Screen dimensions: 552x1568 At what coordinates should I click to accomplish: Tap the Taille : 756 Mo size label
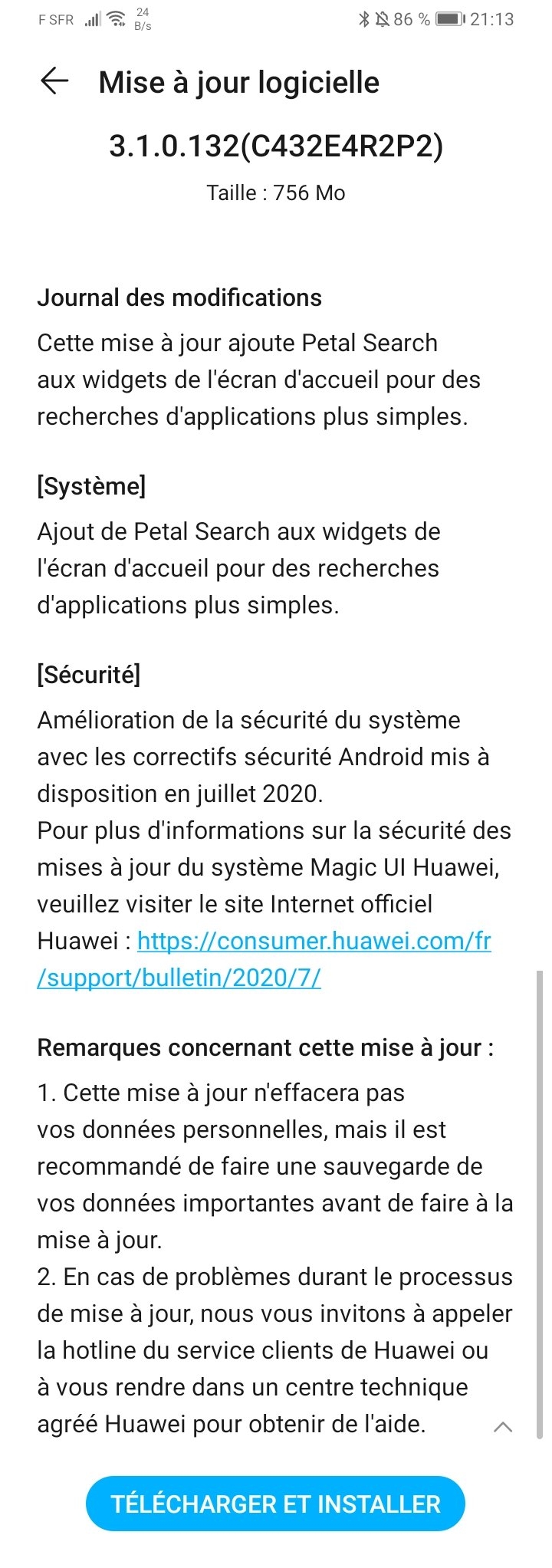tap(276, 192)
